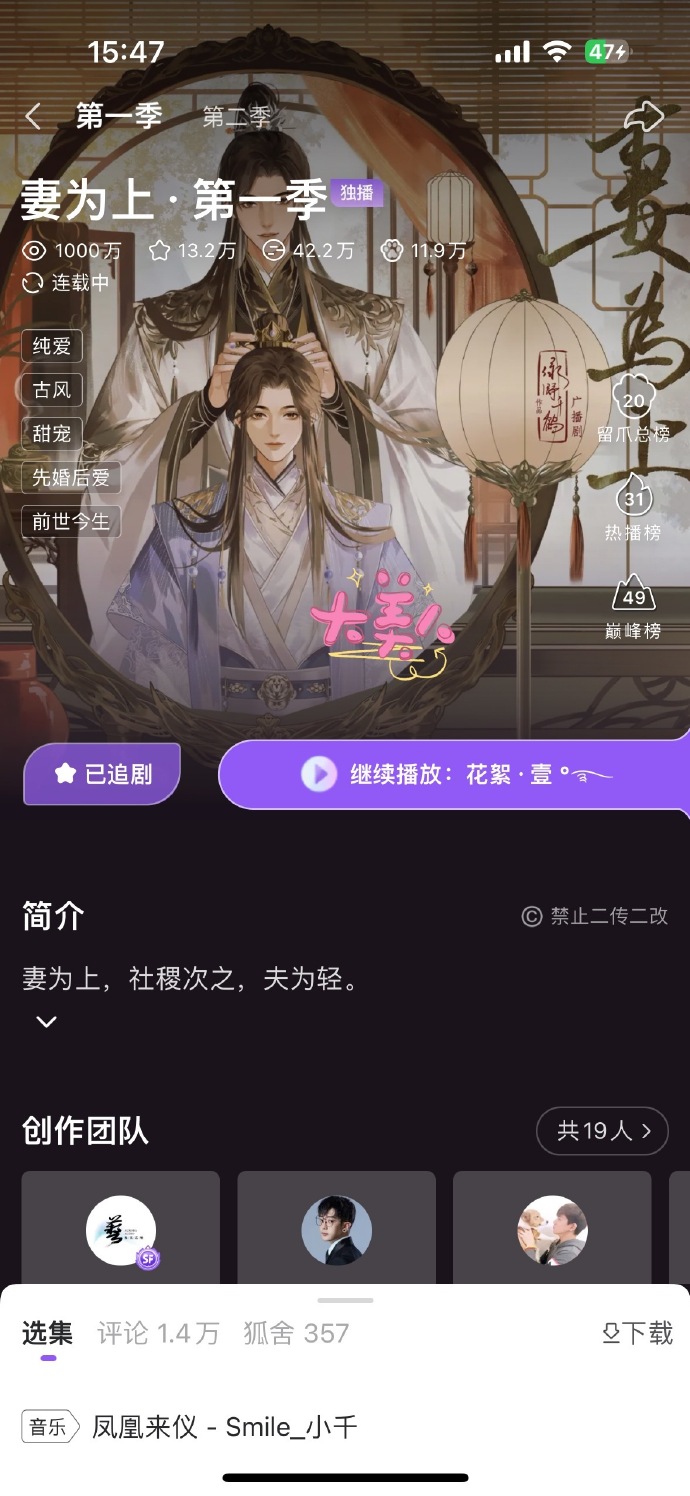Screen dimensions: 690x1496
Task: Open the 前世今生 tag
Action: 71,521
